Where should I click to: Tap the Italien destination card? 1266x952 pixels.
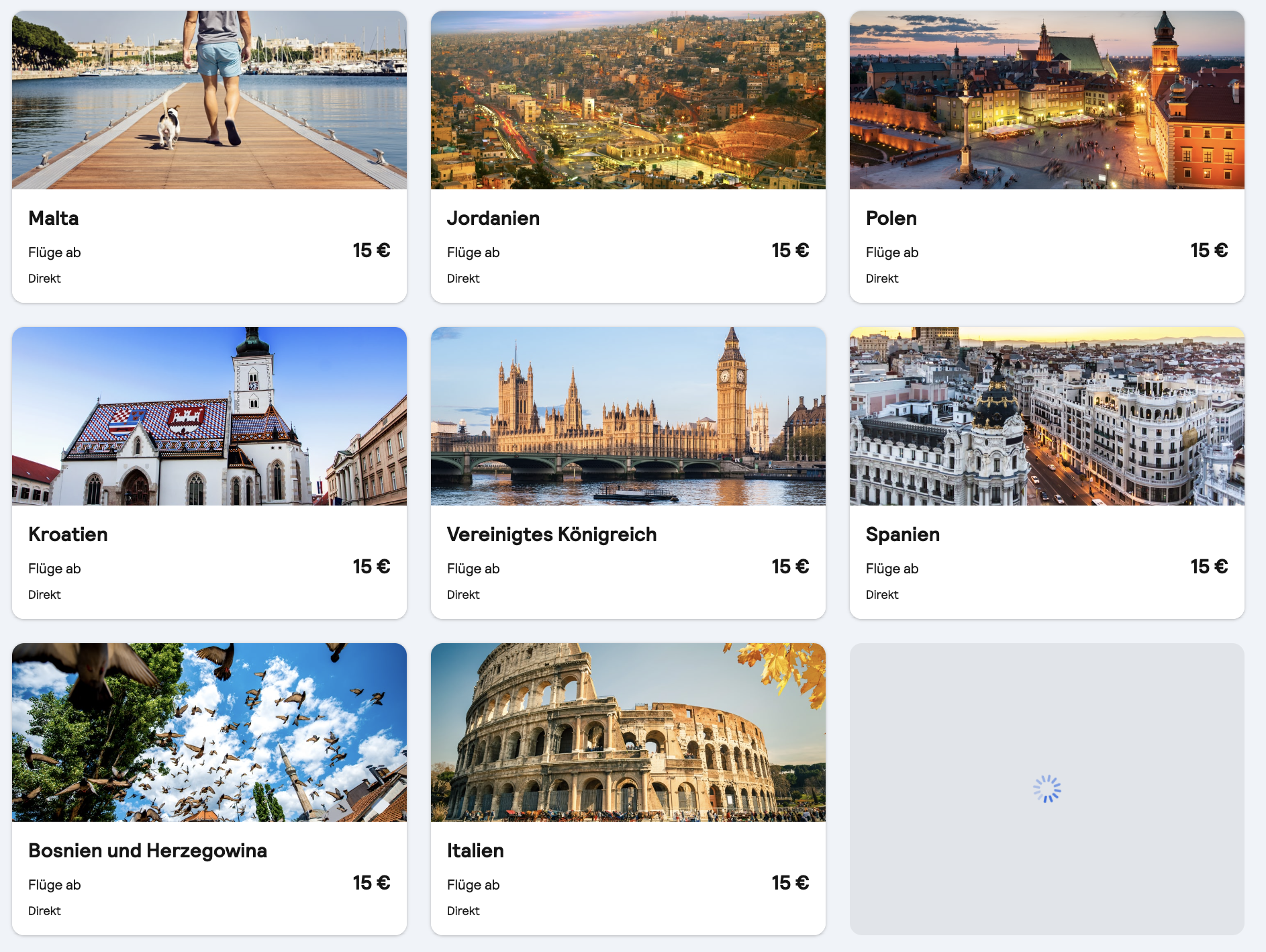[x=628, y=789]
